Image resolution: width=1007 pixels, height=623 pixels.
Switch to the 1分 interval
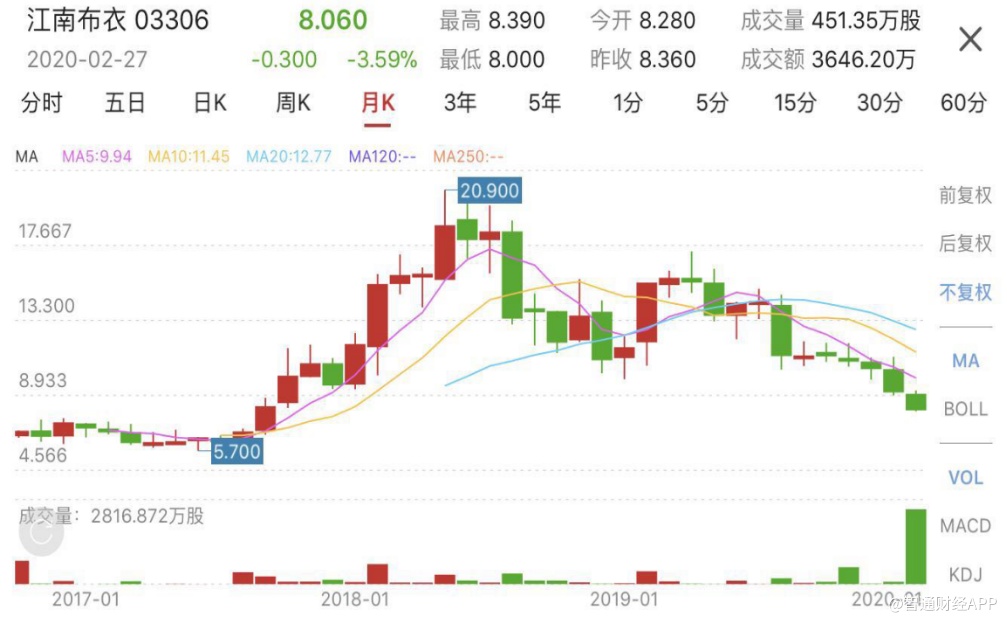click(x=627, y=102)
